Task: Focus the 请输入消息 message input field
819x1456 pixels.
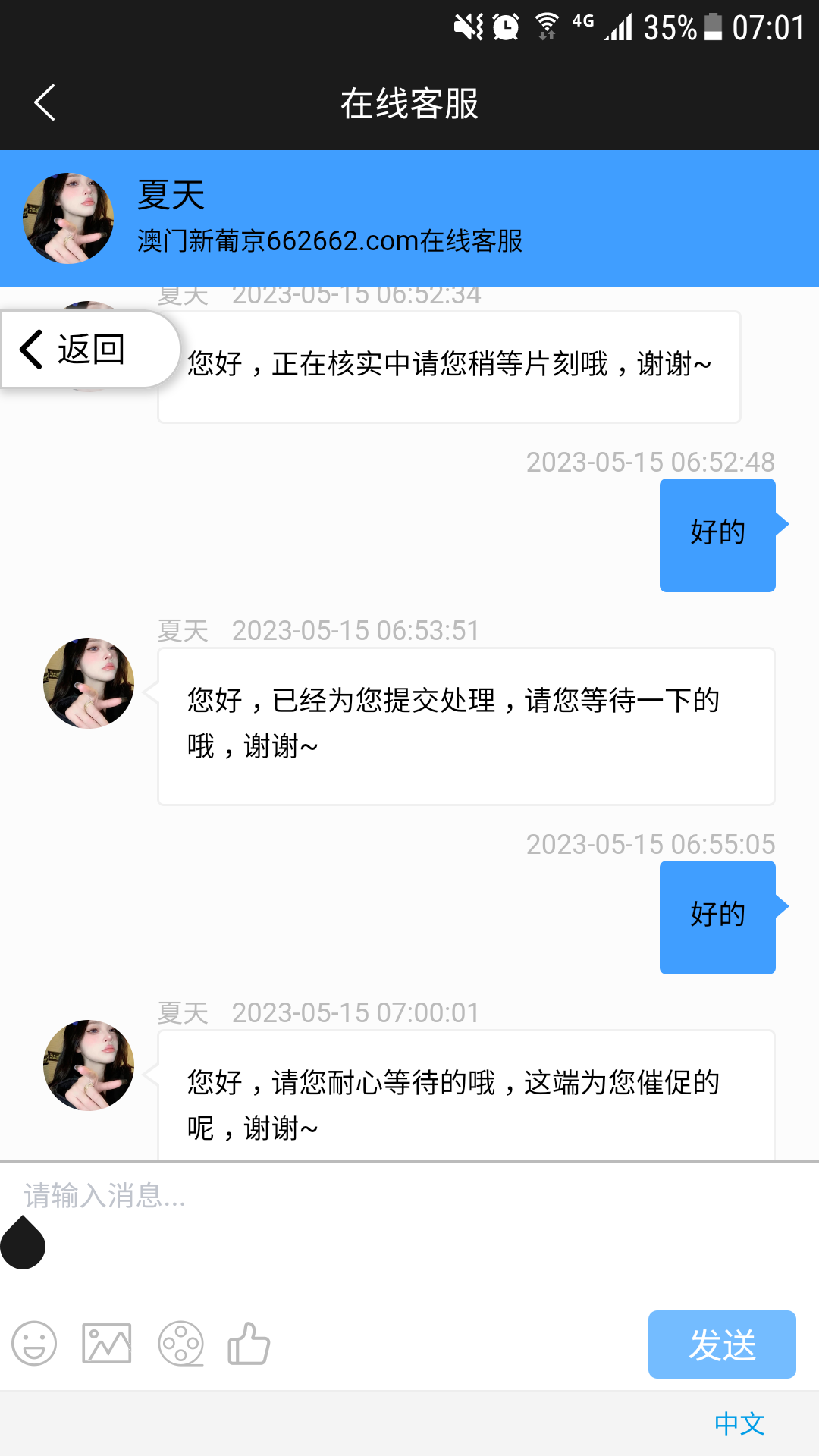Action: click(x=409, y=1197)
